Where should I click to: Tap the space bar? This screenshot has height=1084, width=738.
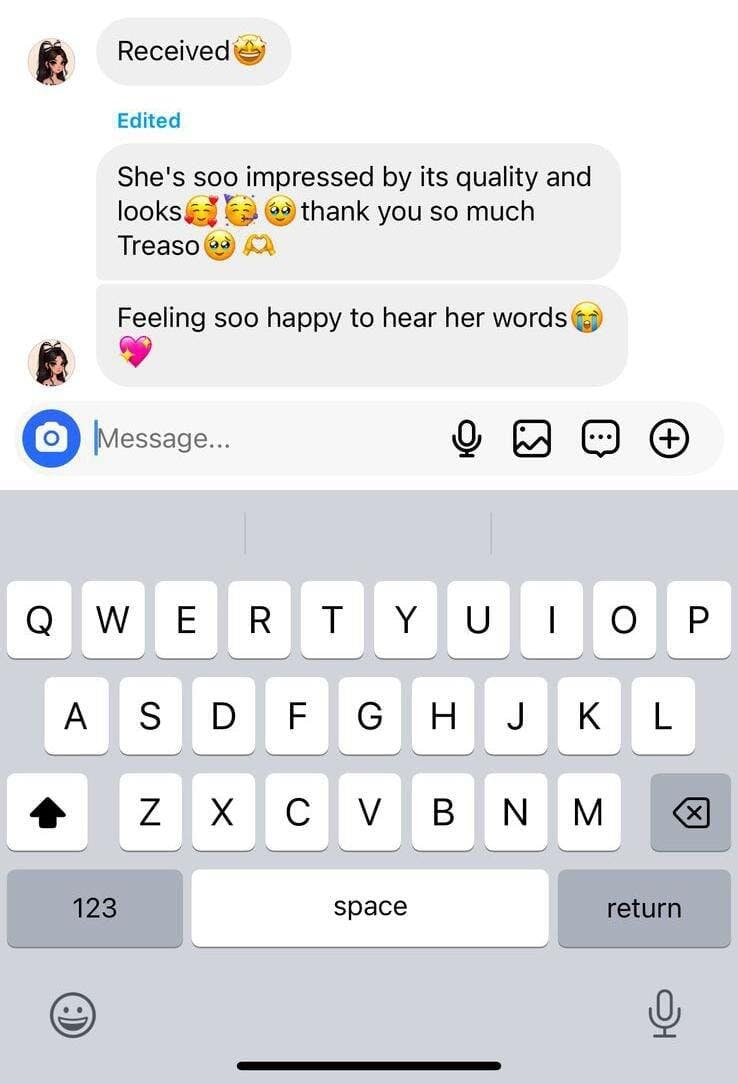click(x=370, y=908)
